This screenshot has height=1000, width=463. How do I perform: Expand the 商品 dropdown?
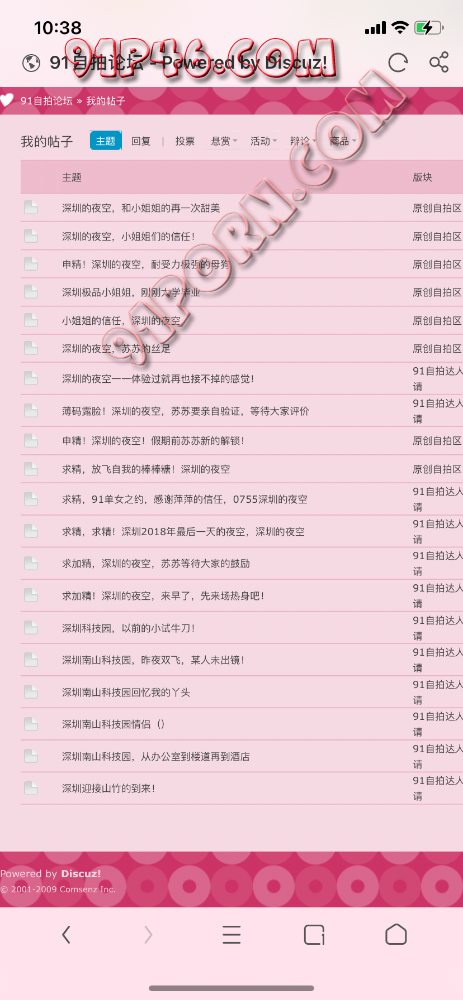coord(342,141)
